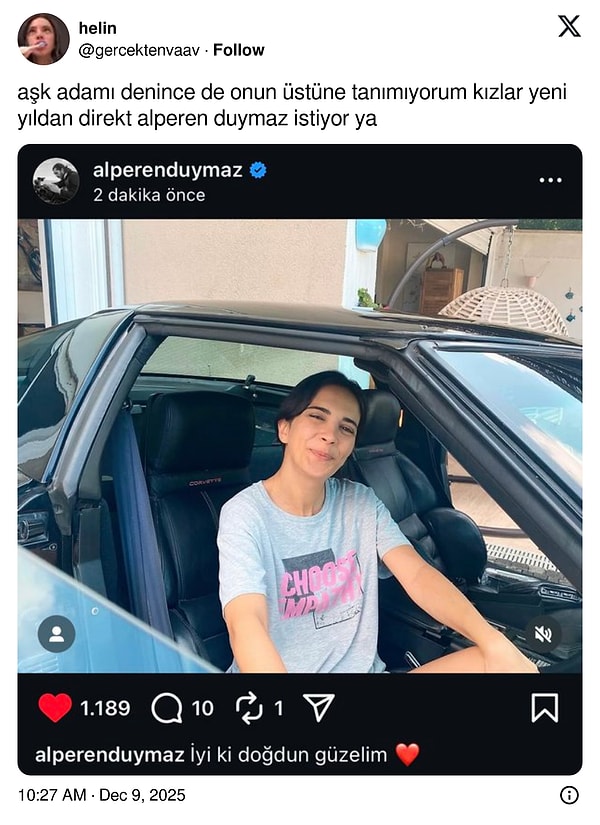Image resolution: width=600 pixels, height=825 pixels.
Task: Open helin's profile picture
Action: pyautogui.click(x=43, y=39)
